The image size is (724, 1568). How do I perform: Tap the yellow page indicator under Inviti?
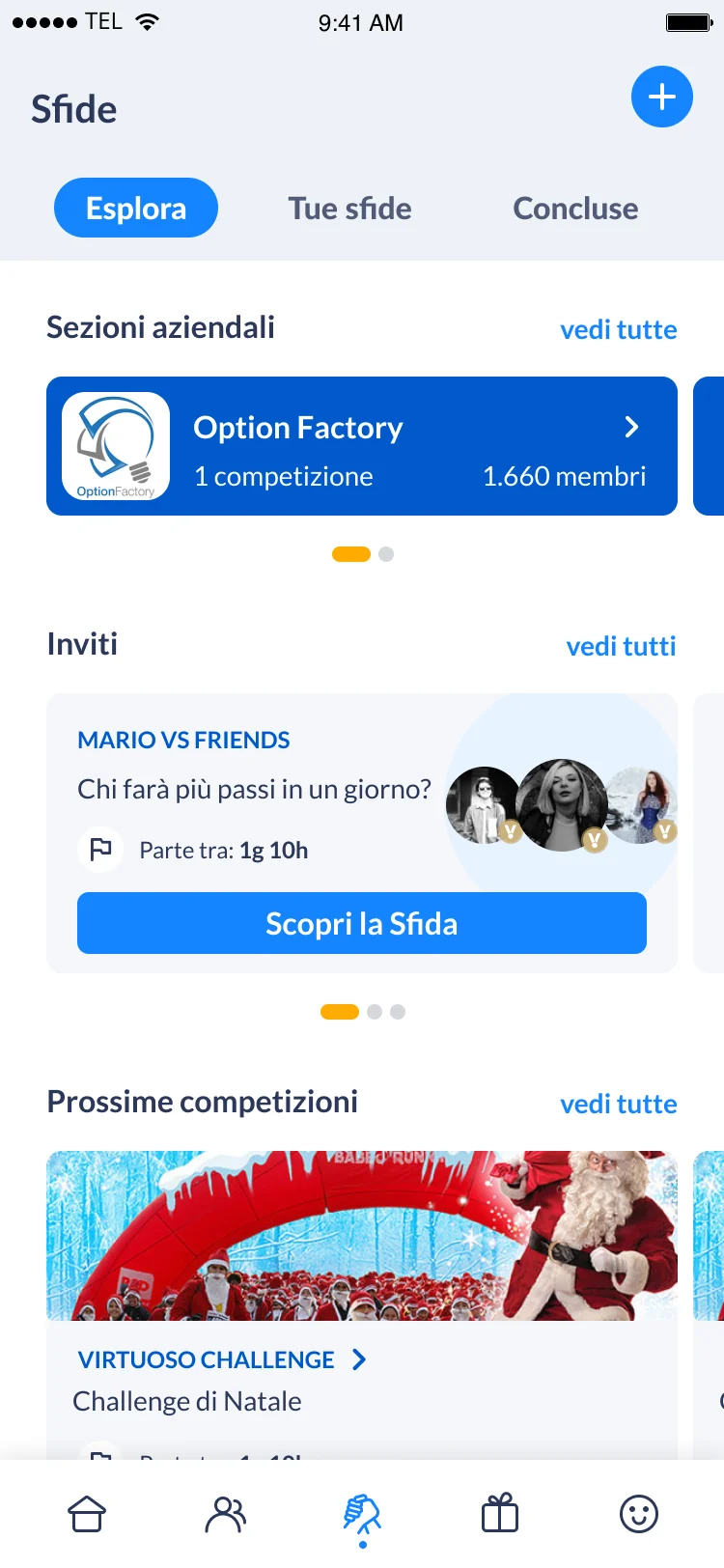coord(340,1011)
